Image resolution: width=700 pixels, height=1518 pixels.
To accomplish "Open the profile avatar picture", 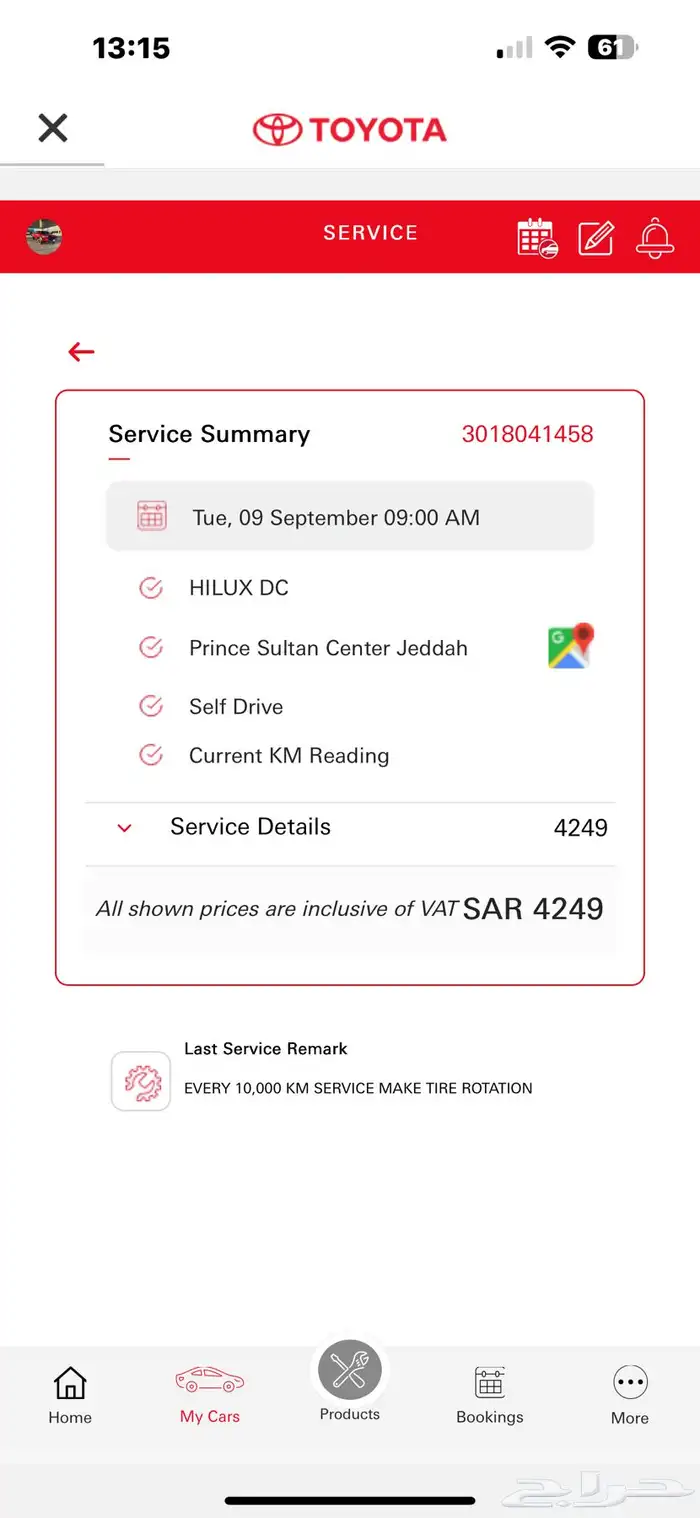I will click(x=44, y=236).
